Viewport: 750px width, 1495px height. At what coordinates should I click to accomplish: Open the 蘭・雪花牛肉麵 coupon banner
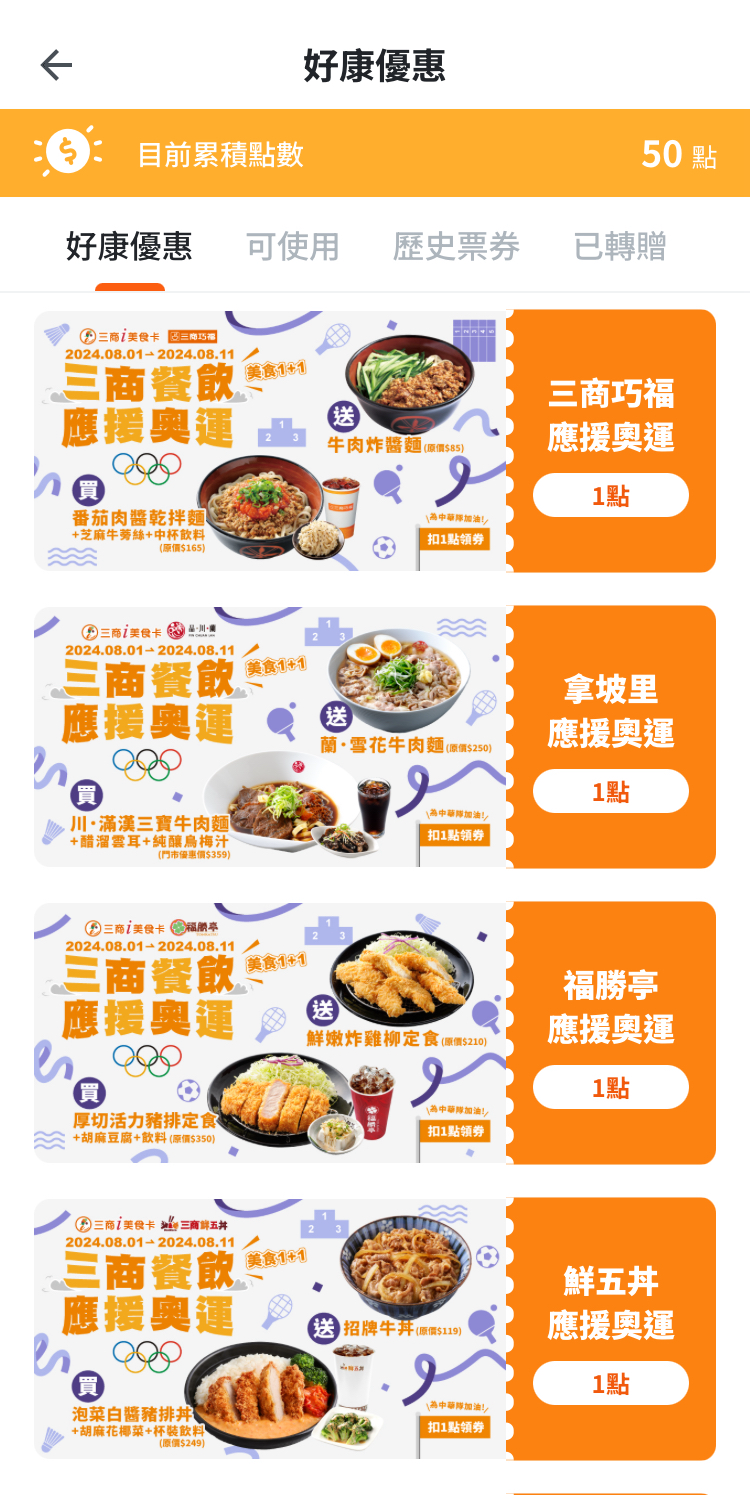pyautogui.click(x=272, y=737)
